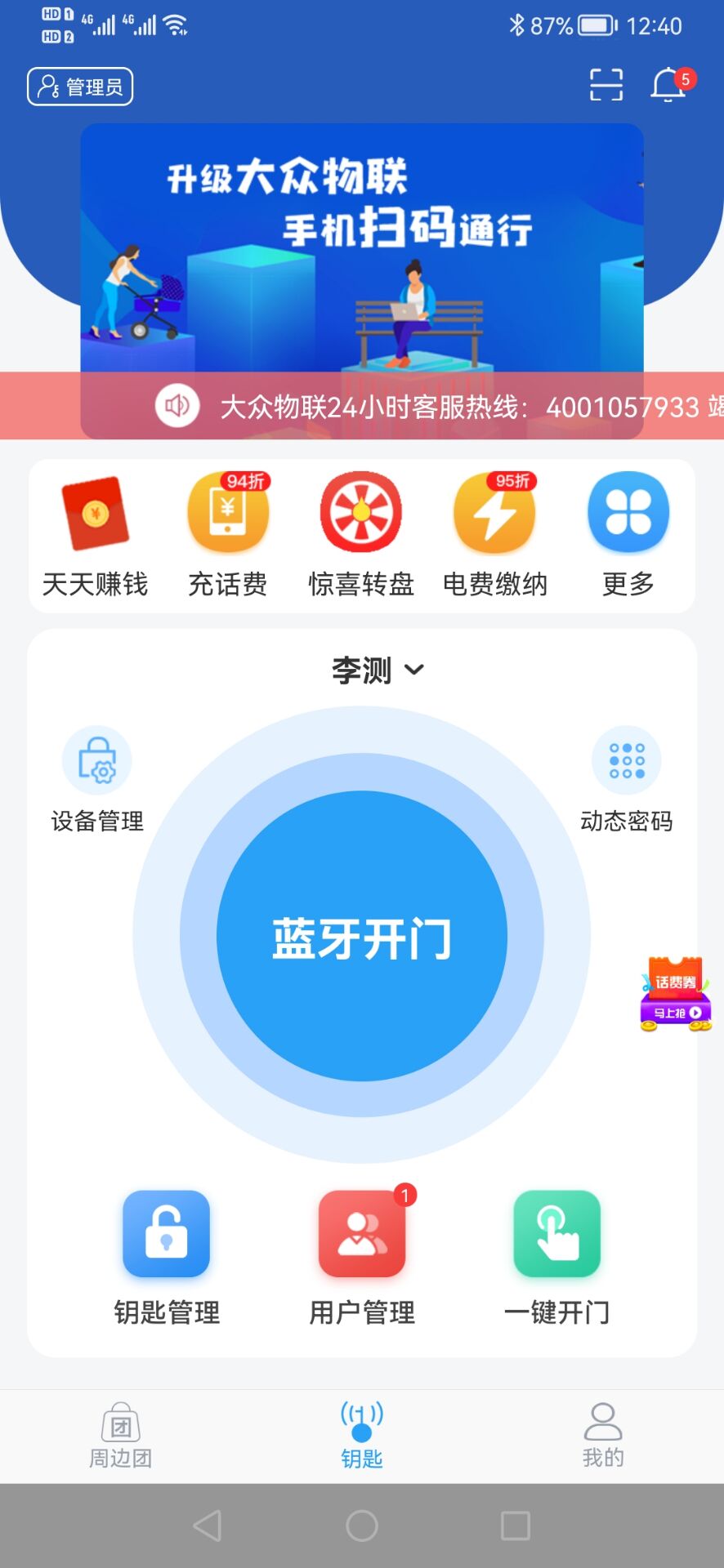
Task: Tap 一键开门 one-tap unlock icon
Action: pos(557,1235)
